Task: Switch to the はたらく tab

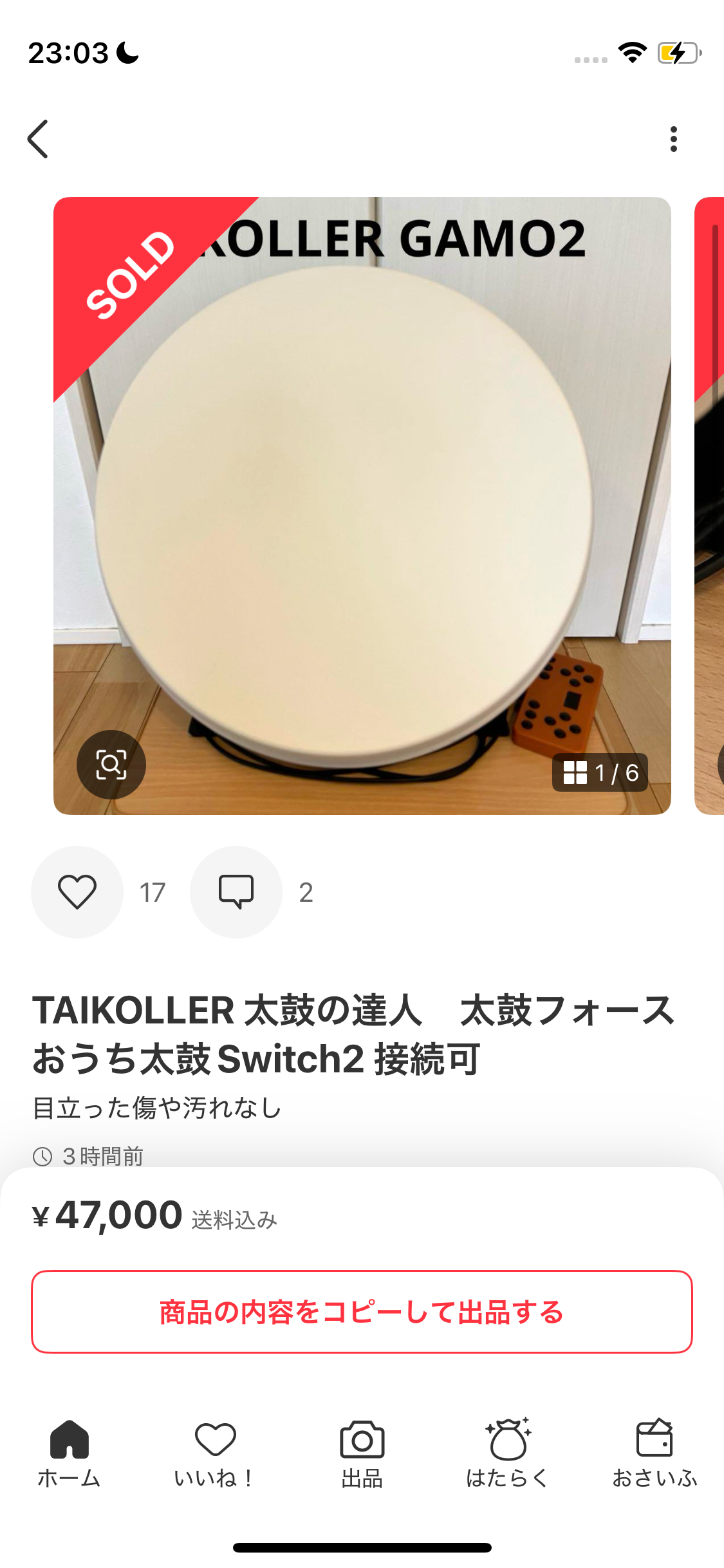Action: [508, 1453]
